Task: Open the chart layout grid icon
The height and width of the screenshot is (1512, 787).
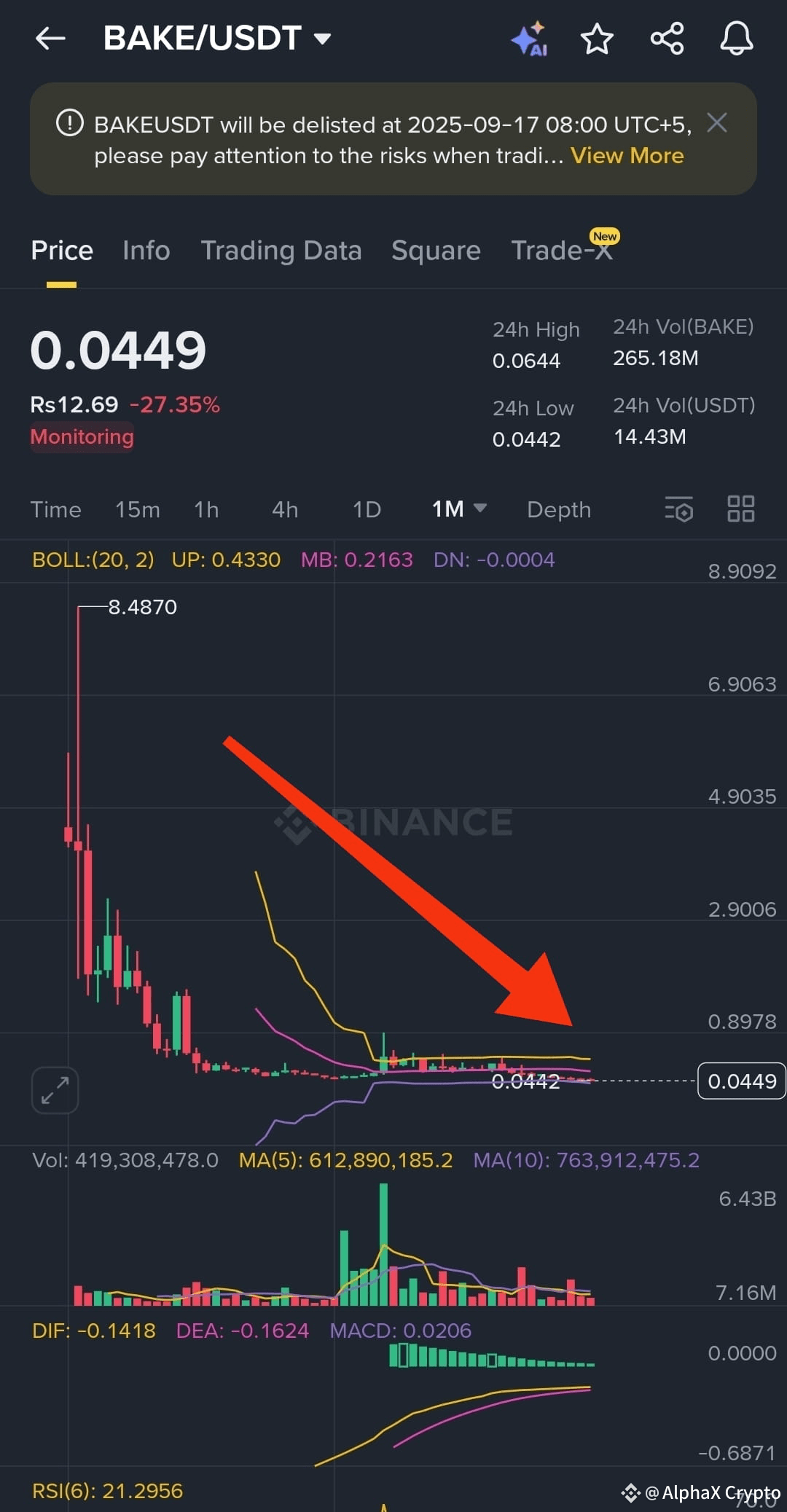Action: click(742, 510)
